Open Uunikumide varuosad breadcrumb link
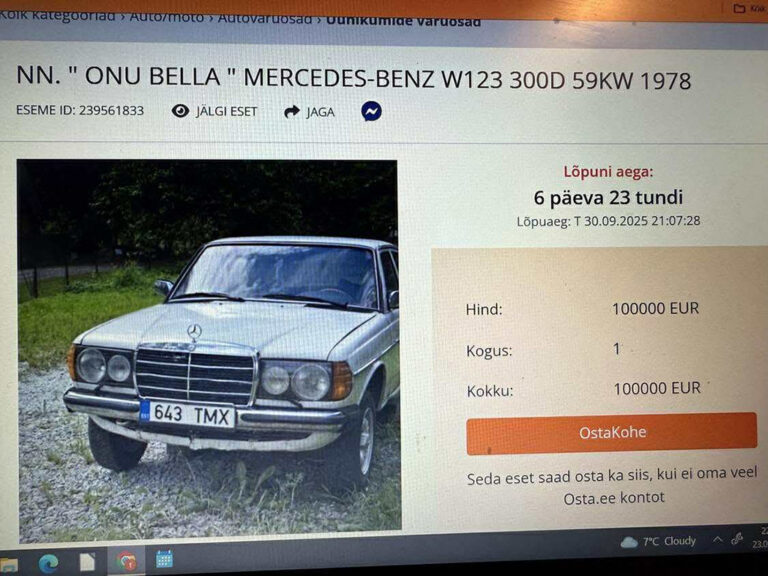 point(404,20)
